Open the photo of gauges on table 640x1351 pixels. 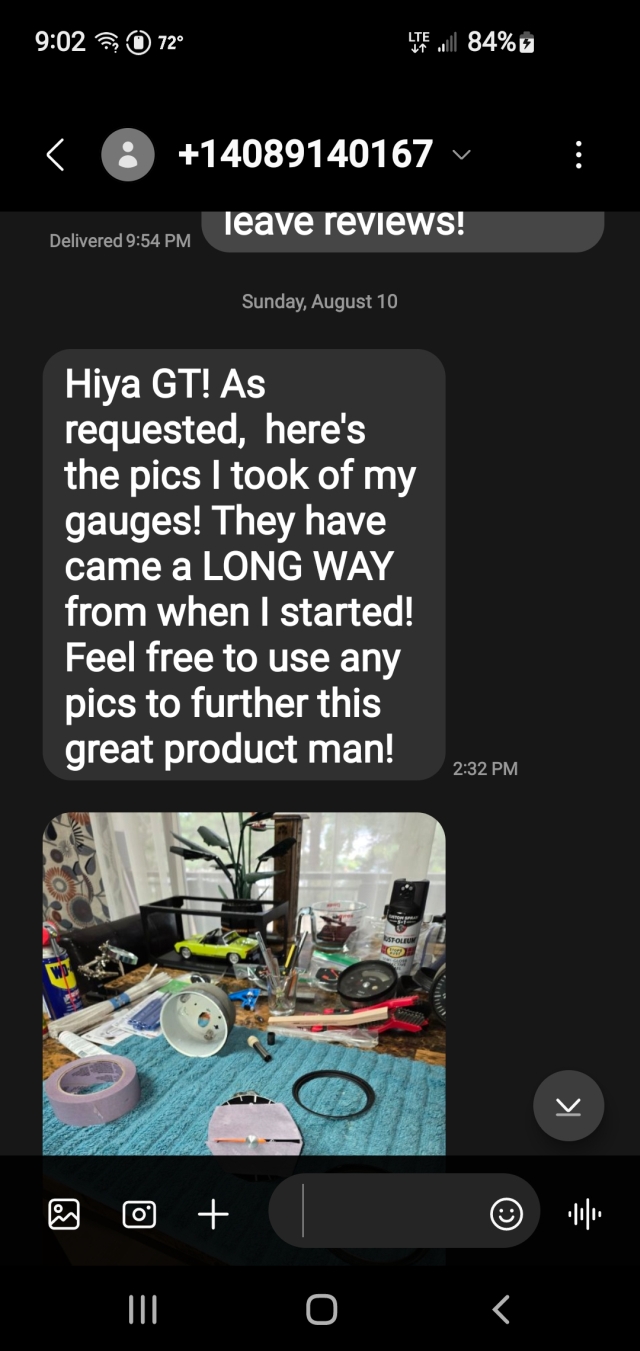(243, 980)
